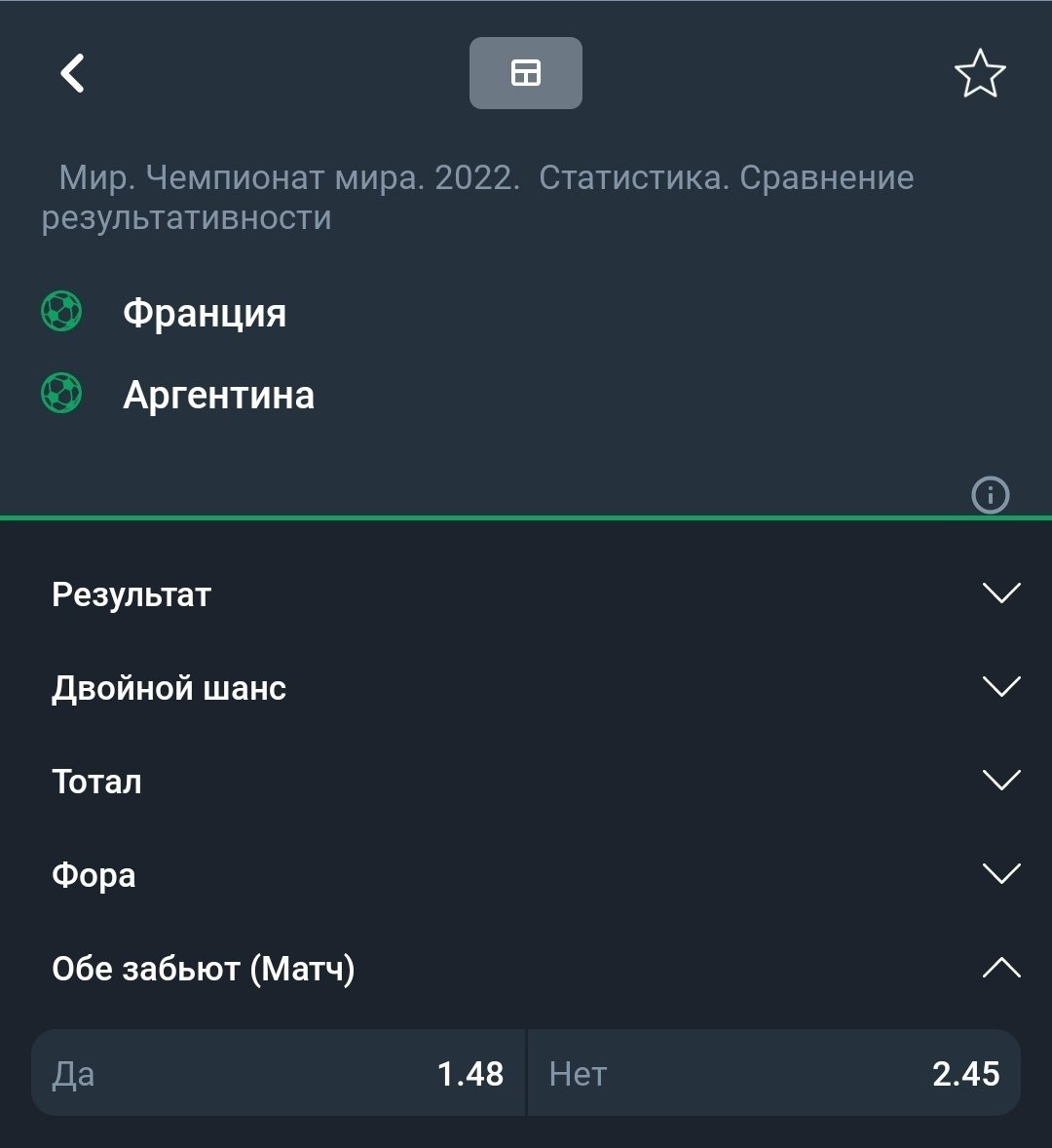Screen dimensions: 1052x1148
Task: Collapse the Обе забьют (Матч) section
Action: [526, 969]
